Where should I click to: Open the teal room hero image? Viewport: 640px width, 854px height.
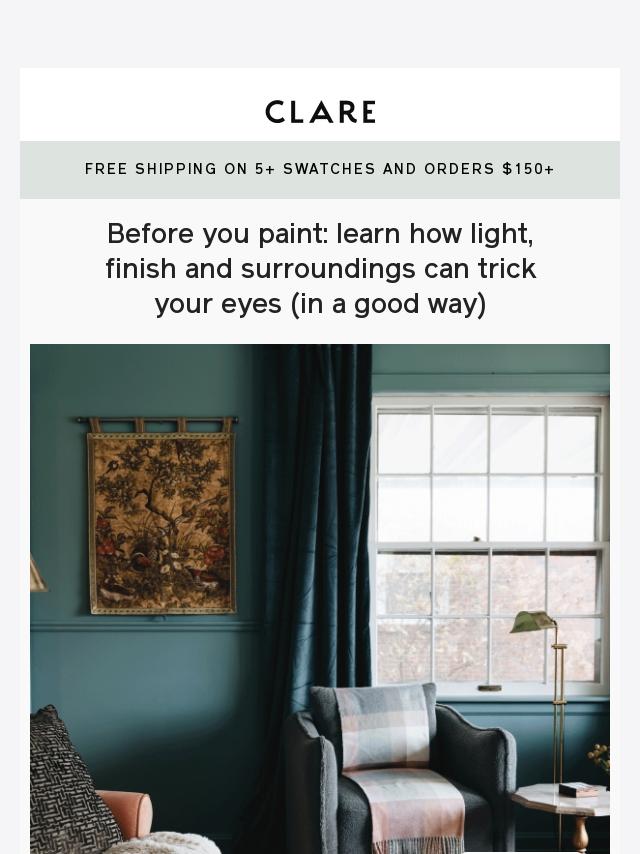point(320,599)
